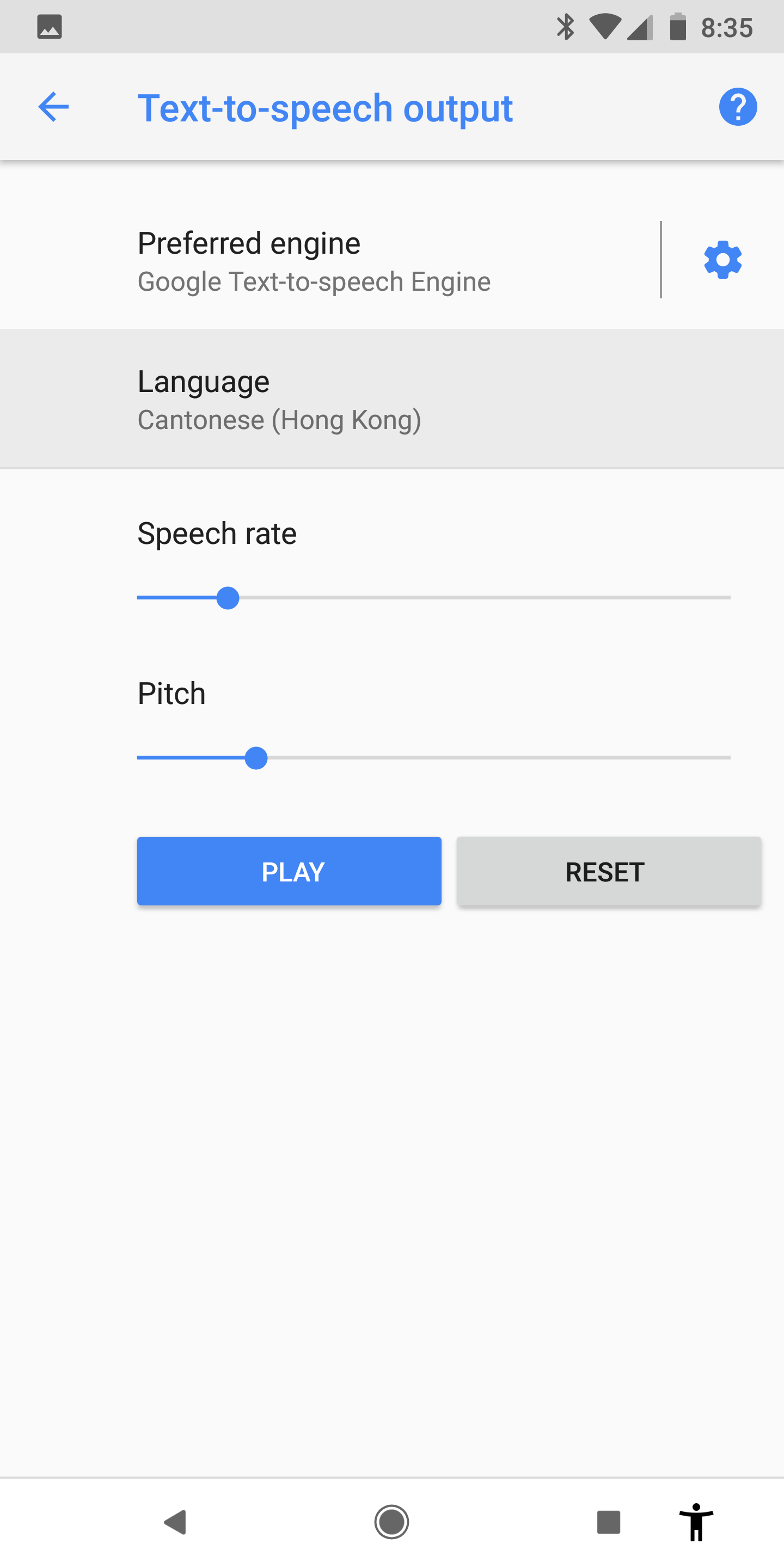Viewport: 784px width, 1568px height.
Task: Open the help question mark icon
Action: click(x=738, y=107)
